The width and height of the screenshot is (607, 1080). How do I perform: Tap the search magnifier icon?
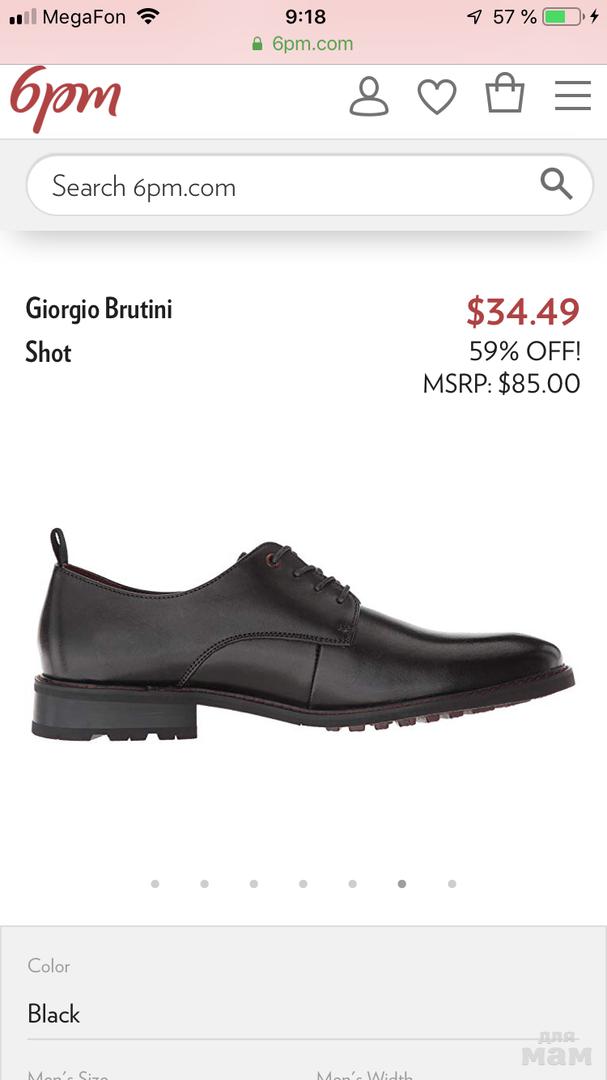(x=556, y=184)
